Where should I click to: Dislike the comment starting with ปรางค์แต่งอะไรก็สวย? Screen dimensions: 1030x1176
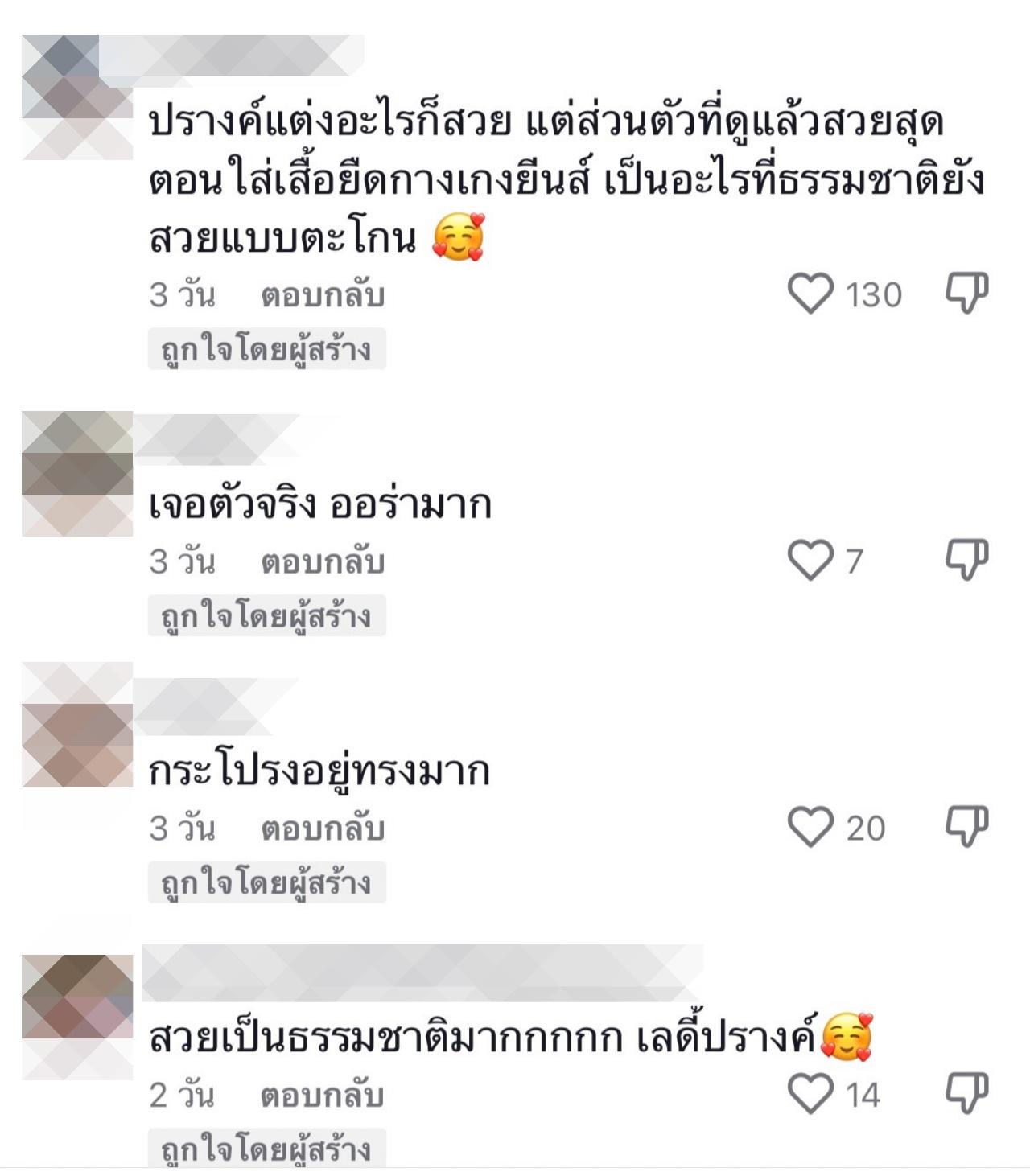tap(966, 293)
